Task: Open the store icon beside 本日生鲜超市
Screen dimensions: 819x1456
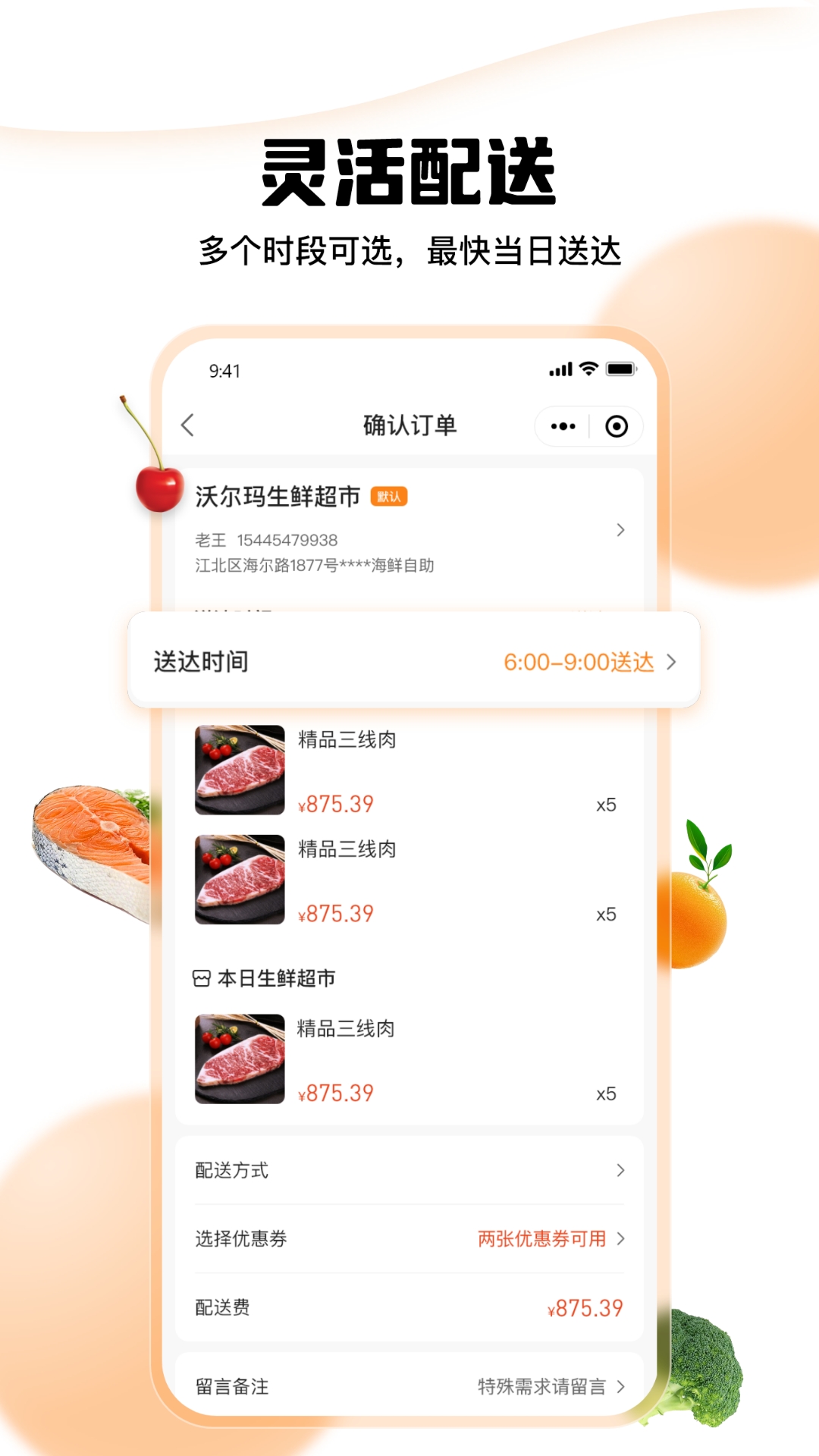Action: (199, 978)
